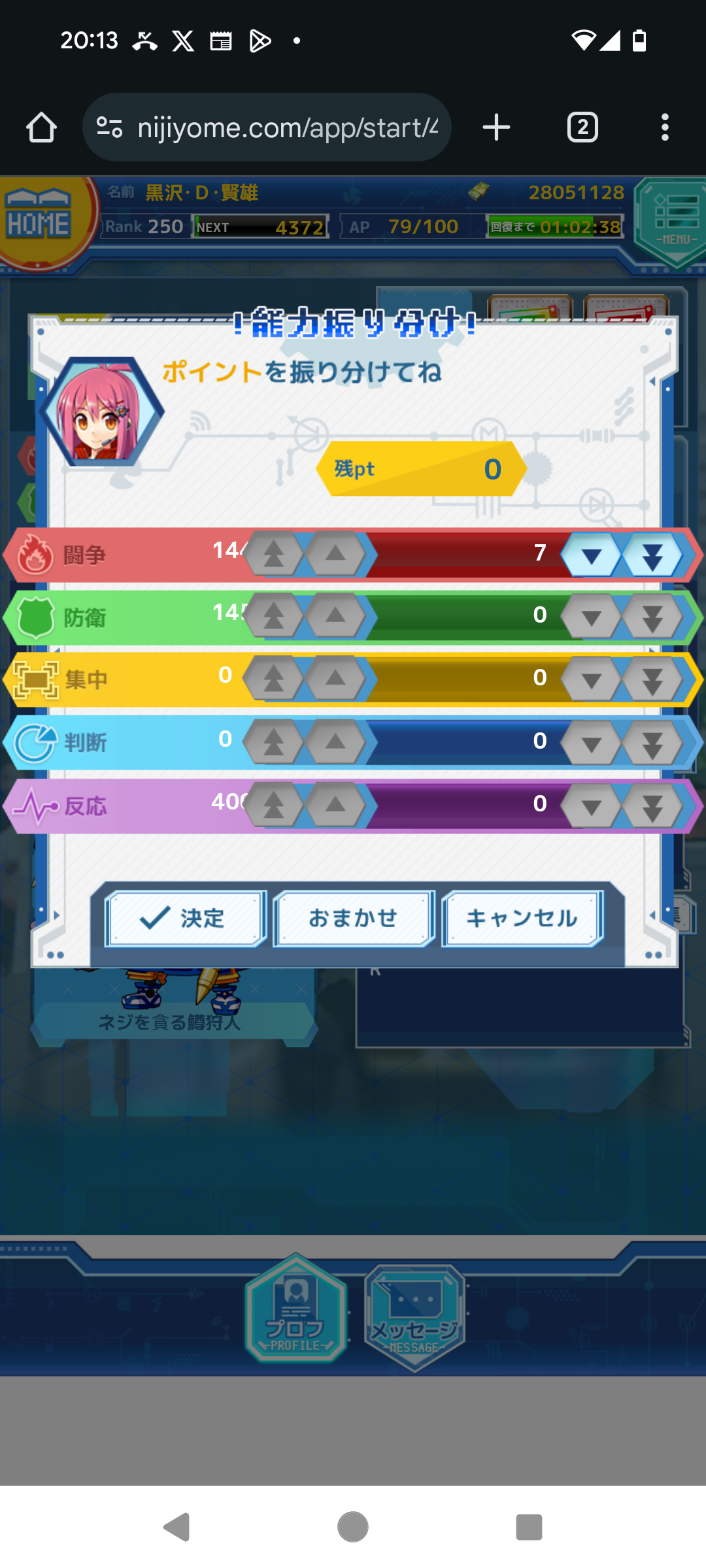Screen dimensions: 706x1568
Task: Cancel allocation with キャンセル button
Action: click(x=522, y=918)
